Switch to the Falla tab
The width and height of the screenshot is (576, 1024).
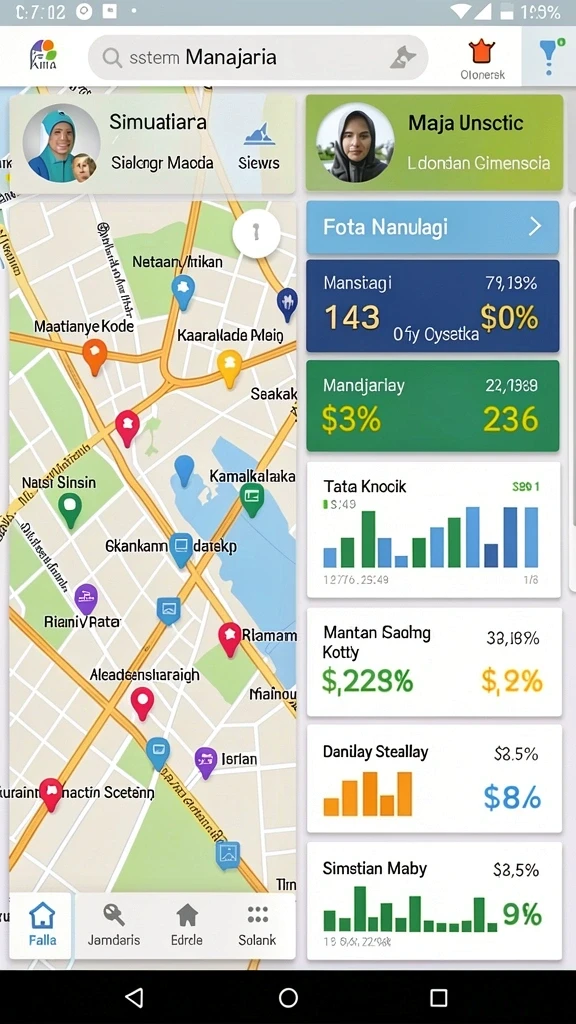pyautogui.click(x=42, y=925)
